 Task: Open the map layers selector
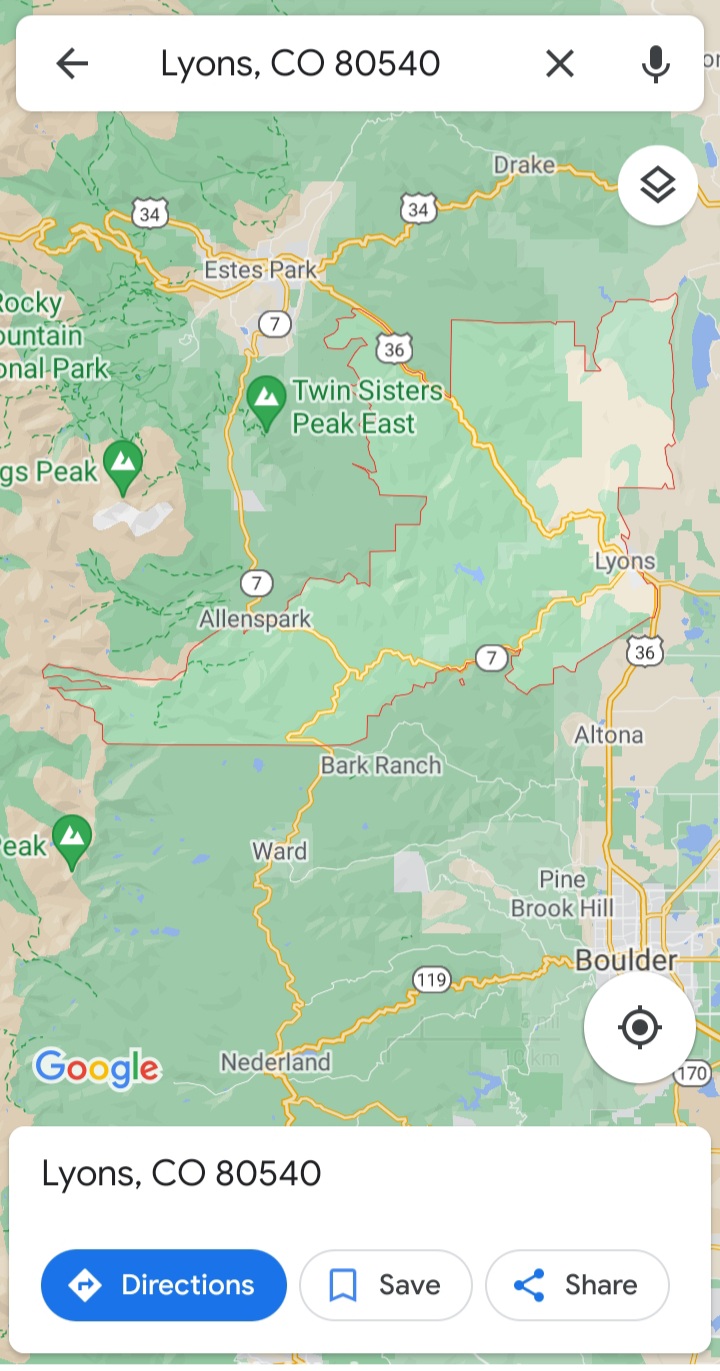pyautogui.click(x=658, y=185)
